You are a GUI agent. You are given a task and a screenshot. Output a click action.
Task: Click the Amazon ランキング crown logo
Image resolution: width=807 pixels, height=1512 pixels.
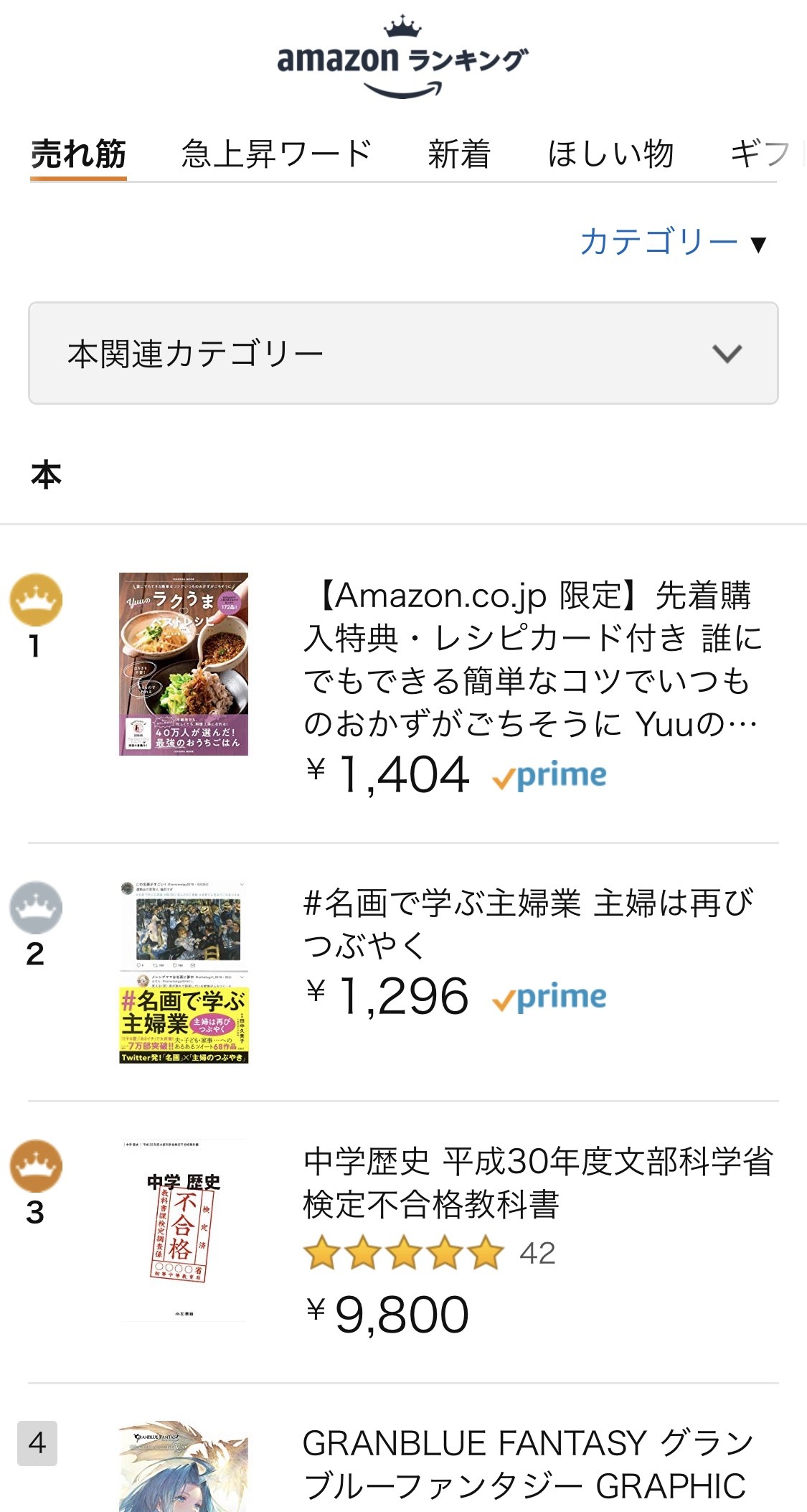[x=403, y=54]
